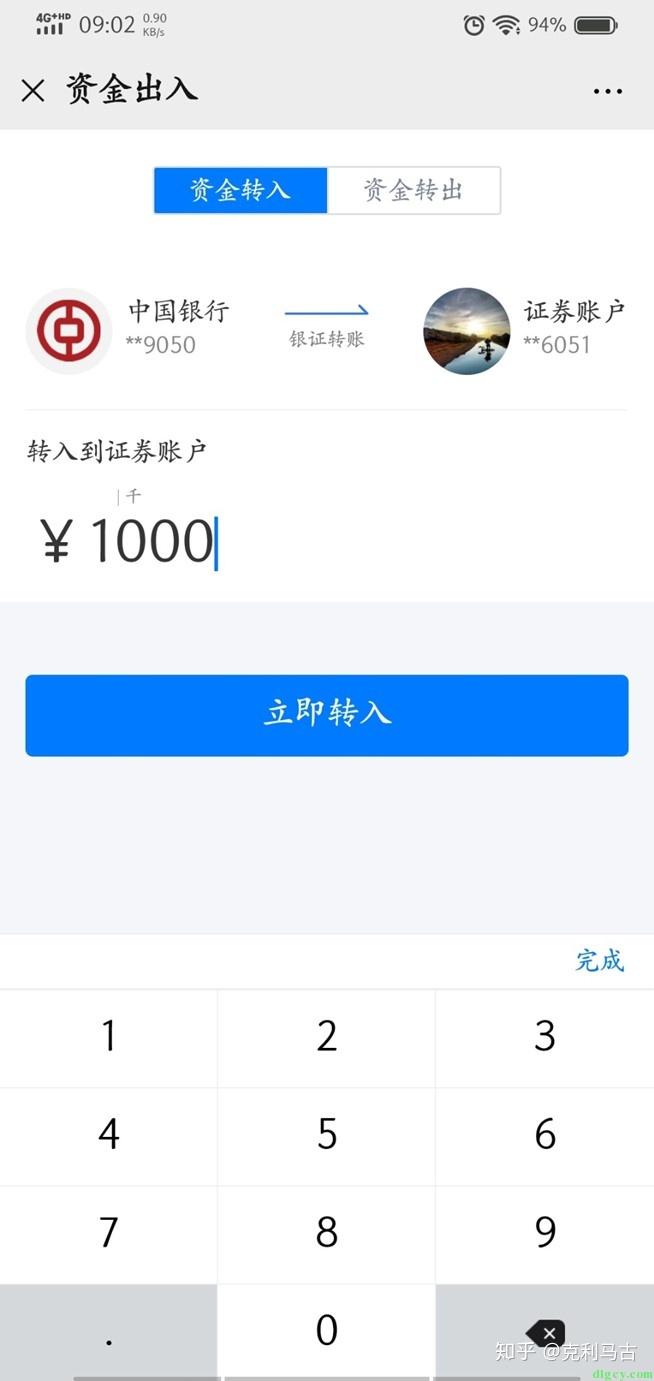Viewport: 654px width, 1381px height.
Task: Enter digit 0 on the keypad
Action: (x=327, y=1330)
